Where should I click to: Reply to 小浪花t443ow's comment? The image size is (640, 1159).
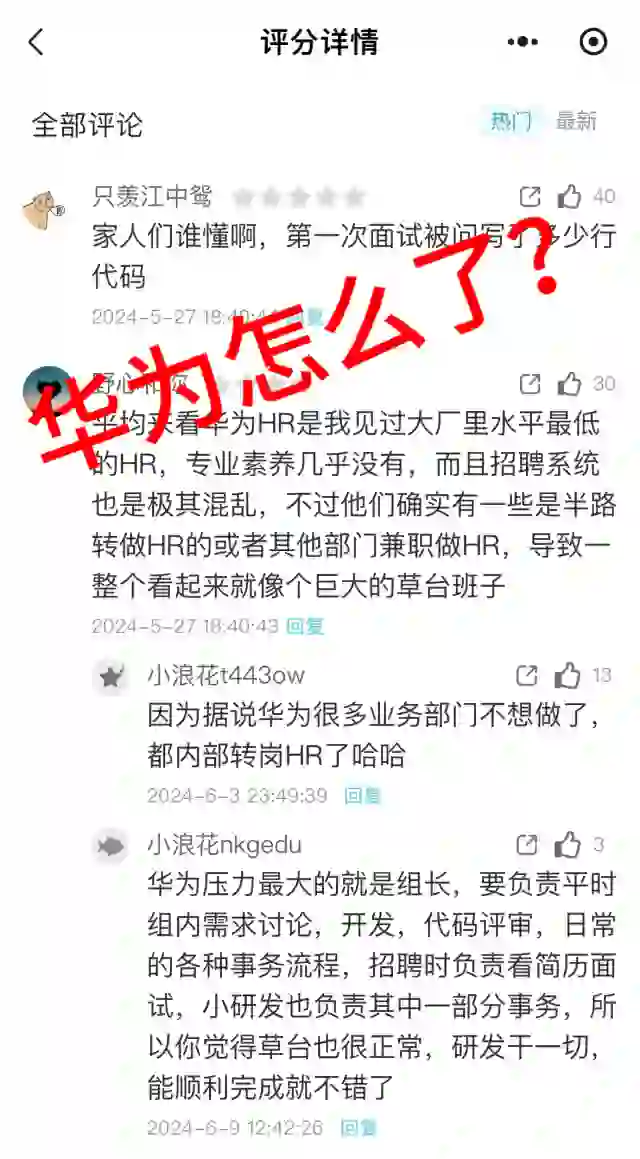(x=362, y=796)
